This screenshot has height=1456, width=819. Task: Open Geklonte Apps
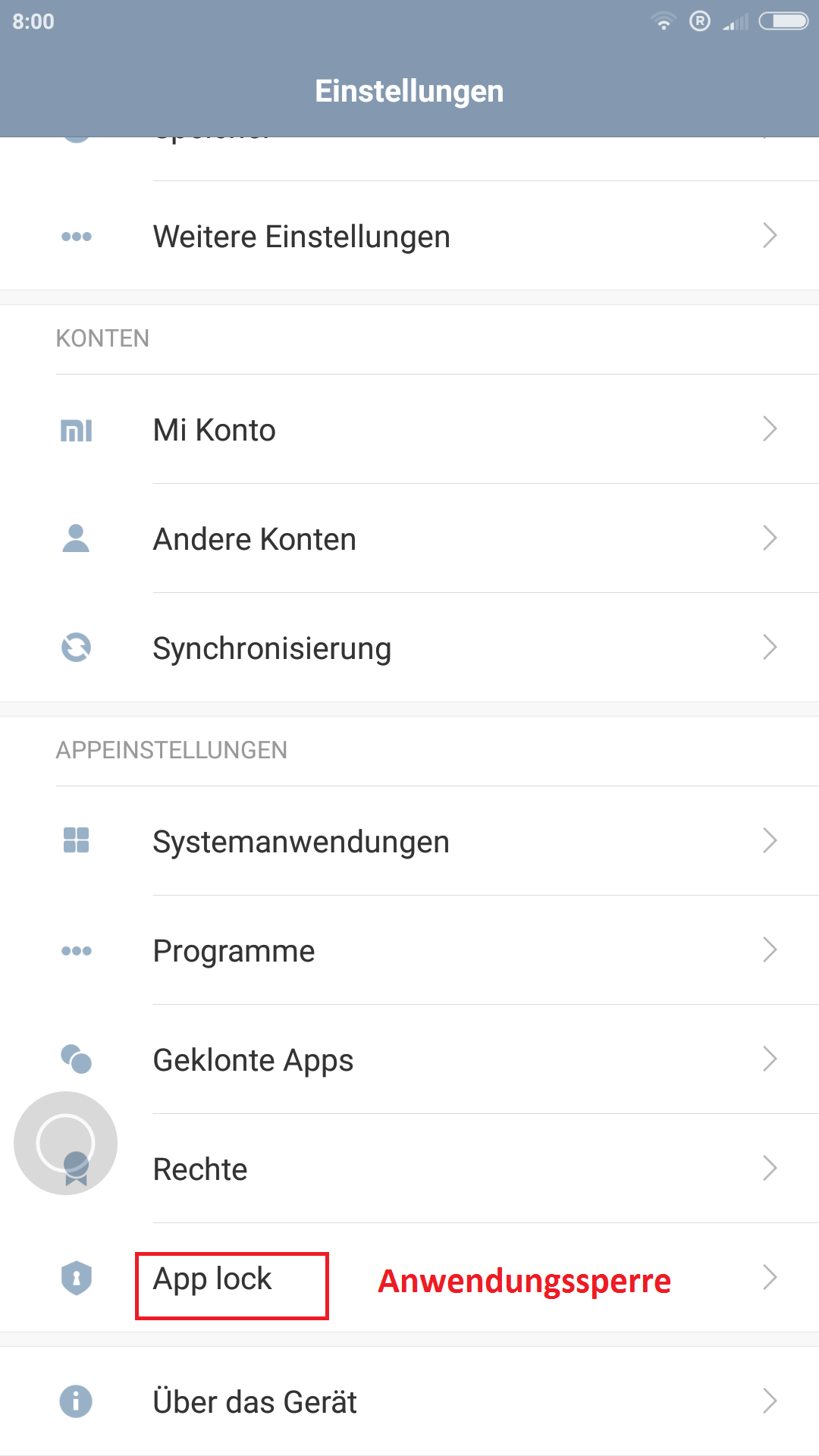pyautogui.click(x=409, y=1059)
